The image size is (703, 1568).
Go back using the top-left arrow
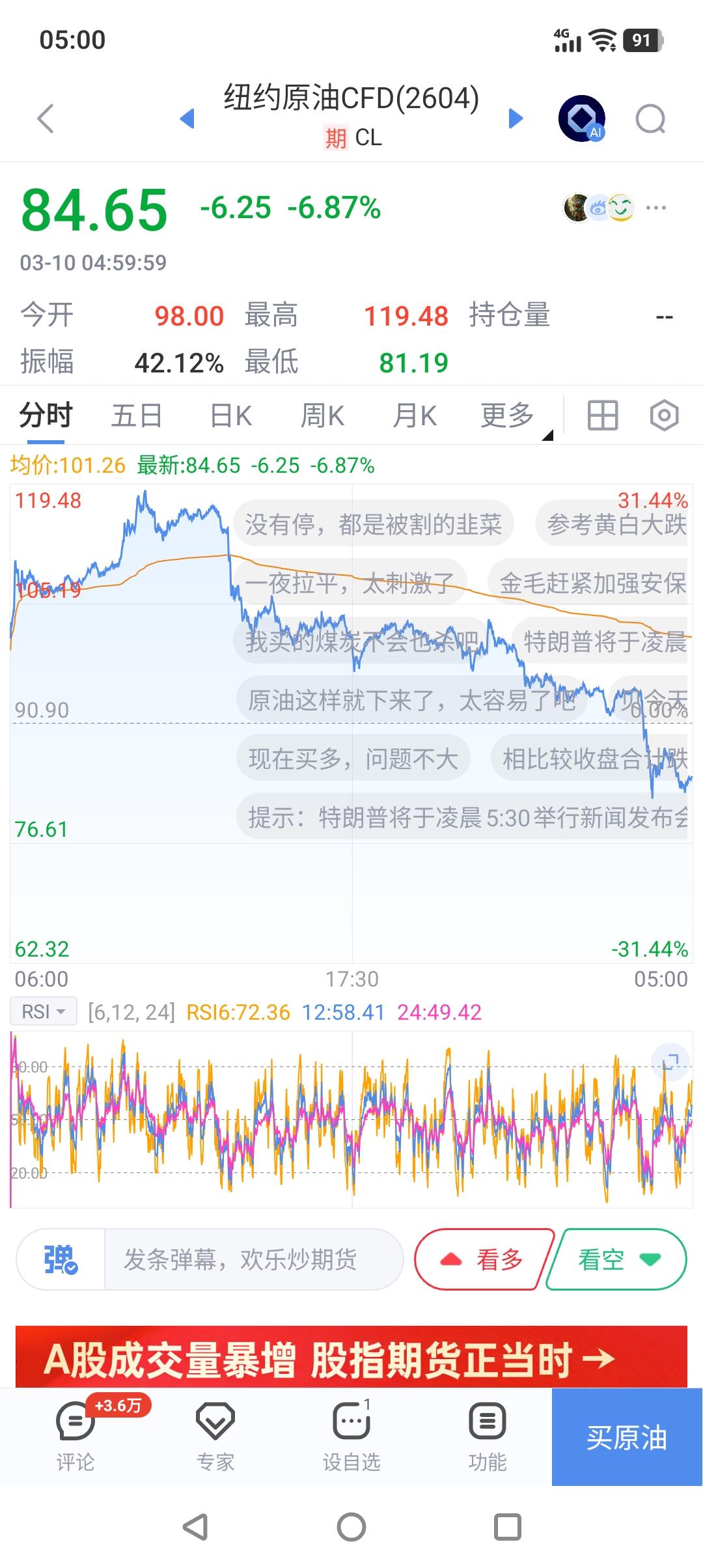point(46,119)
